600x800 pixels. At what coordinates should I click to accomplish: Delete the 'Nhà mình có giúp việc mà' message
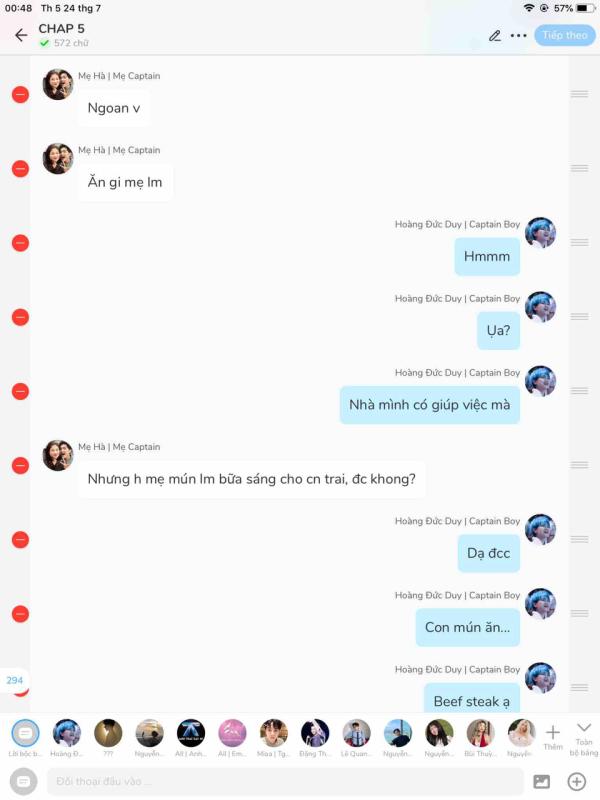[20, 391]
